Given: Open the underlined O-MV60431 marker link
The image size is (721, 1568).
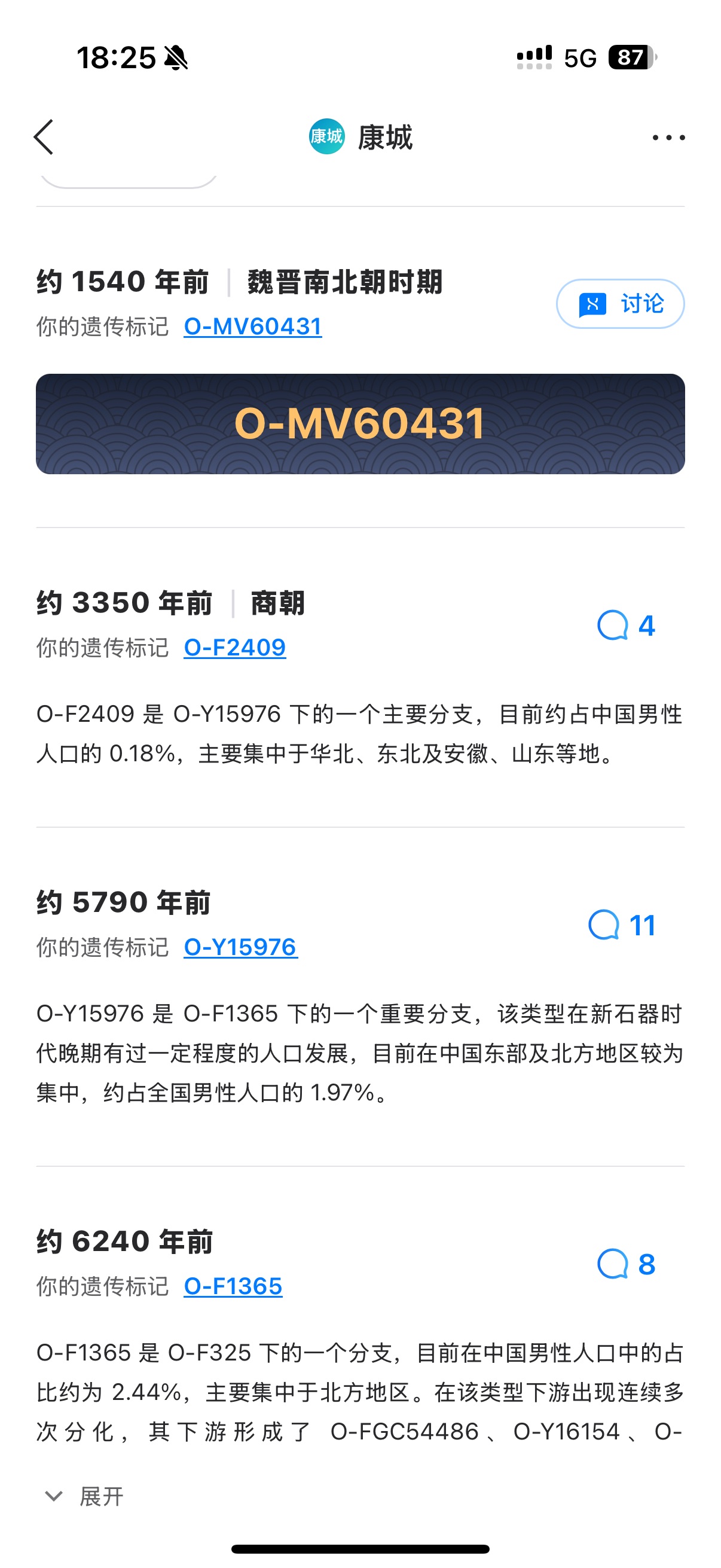Looking at the screenshot, I should pos(252,327).
